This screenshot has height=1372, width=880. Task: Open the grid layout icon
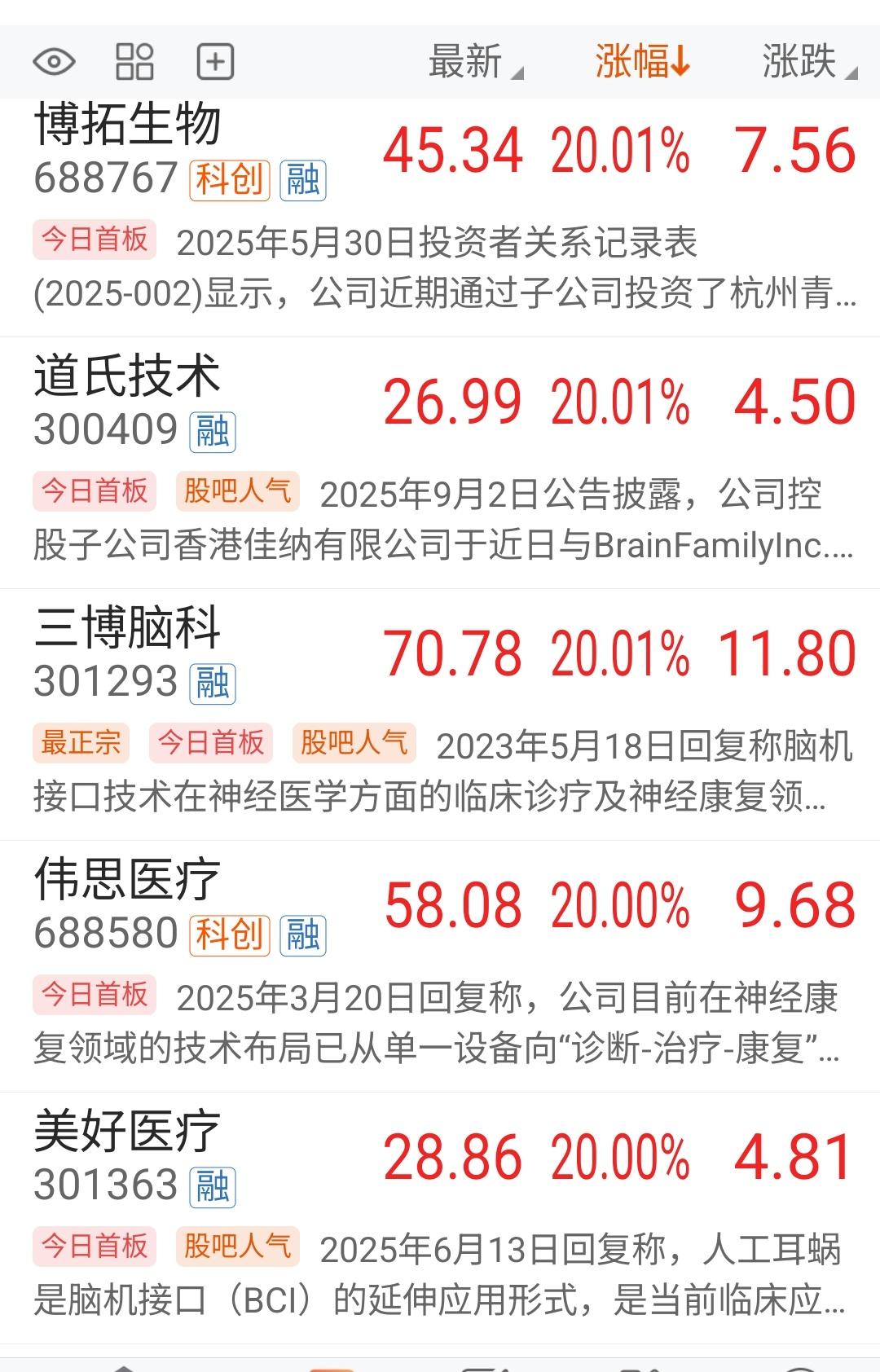134,62
